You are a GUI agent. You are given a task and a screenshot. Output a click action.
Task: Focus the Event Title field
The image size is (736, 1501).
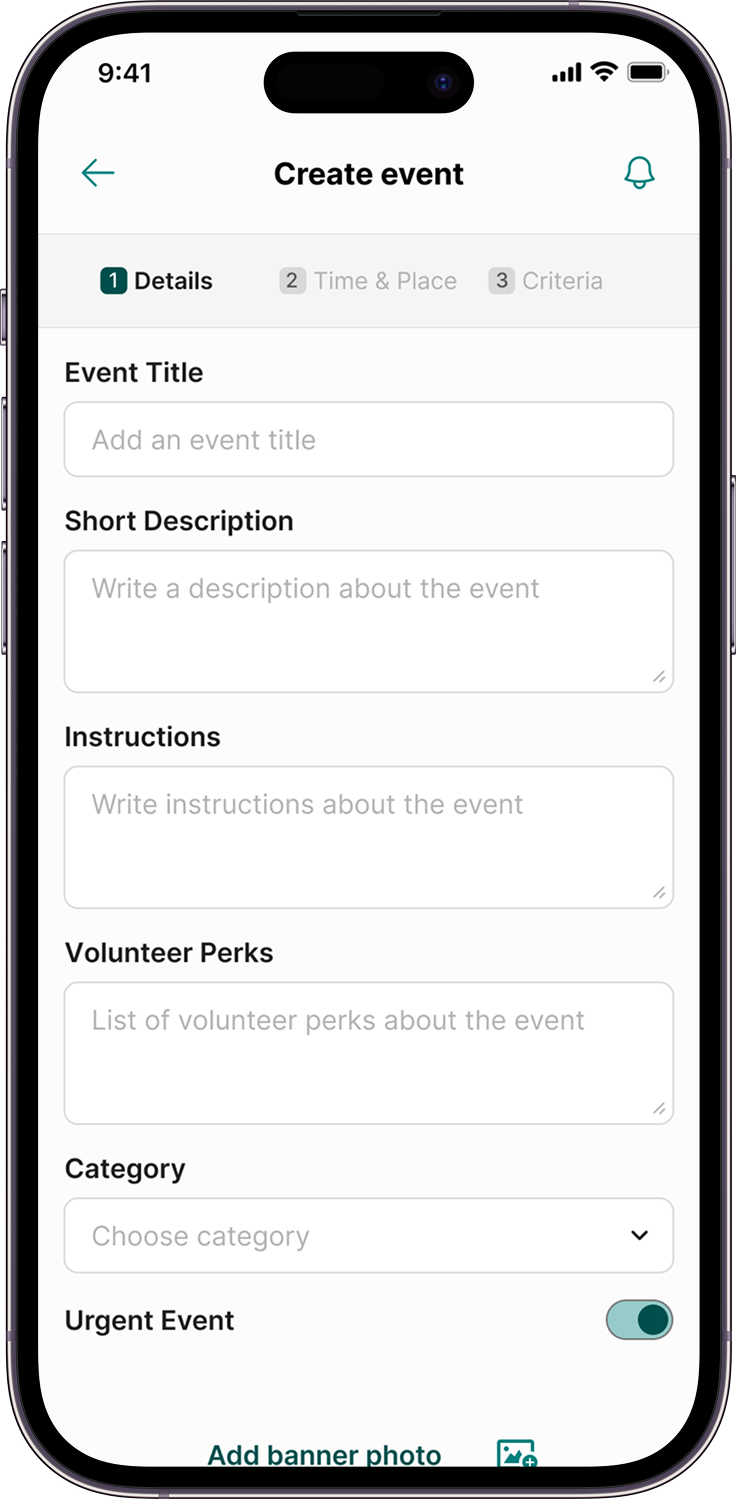click(368, 439)
